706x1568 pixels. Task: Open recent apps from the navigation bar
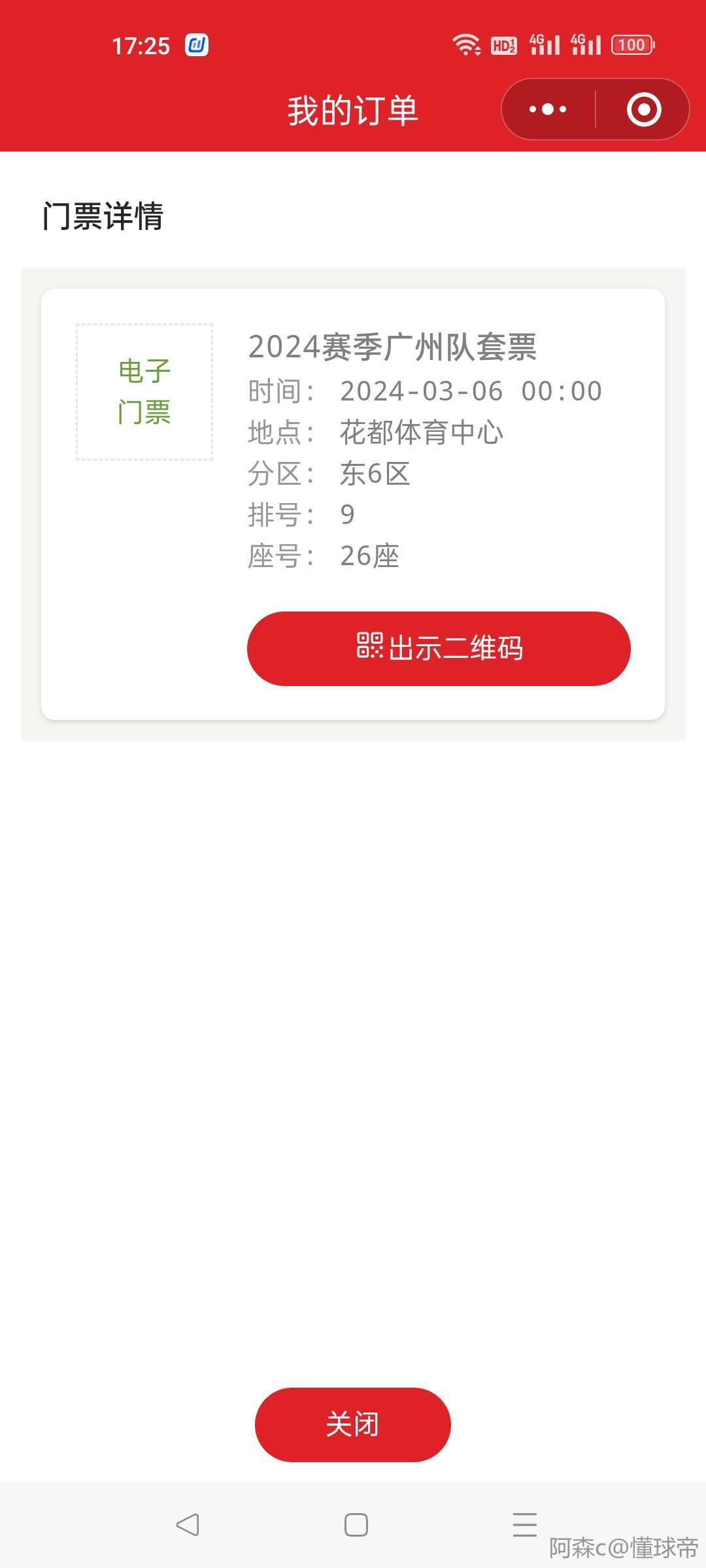[524, 1524]
